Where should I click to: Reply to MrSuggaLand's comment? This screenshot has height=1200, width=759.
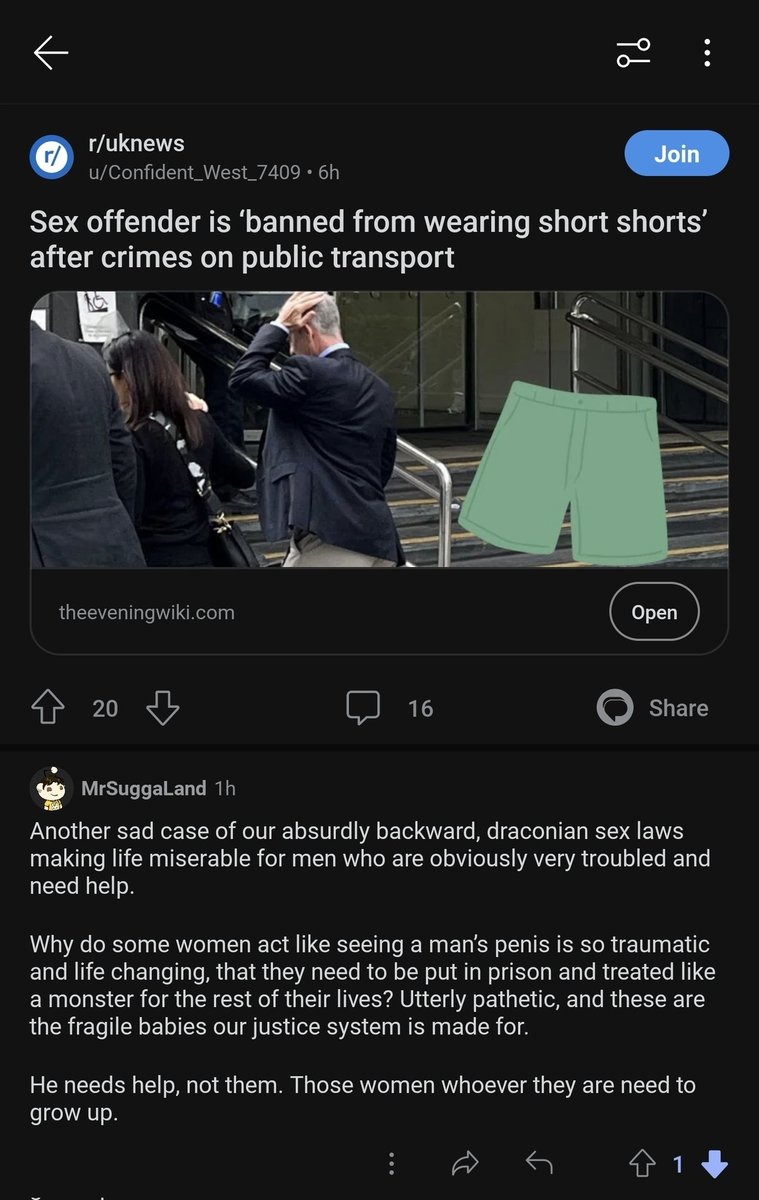click(x=539, y=1163)
